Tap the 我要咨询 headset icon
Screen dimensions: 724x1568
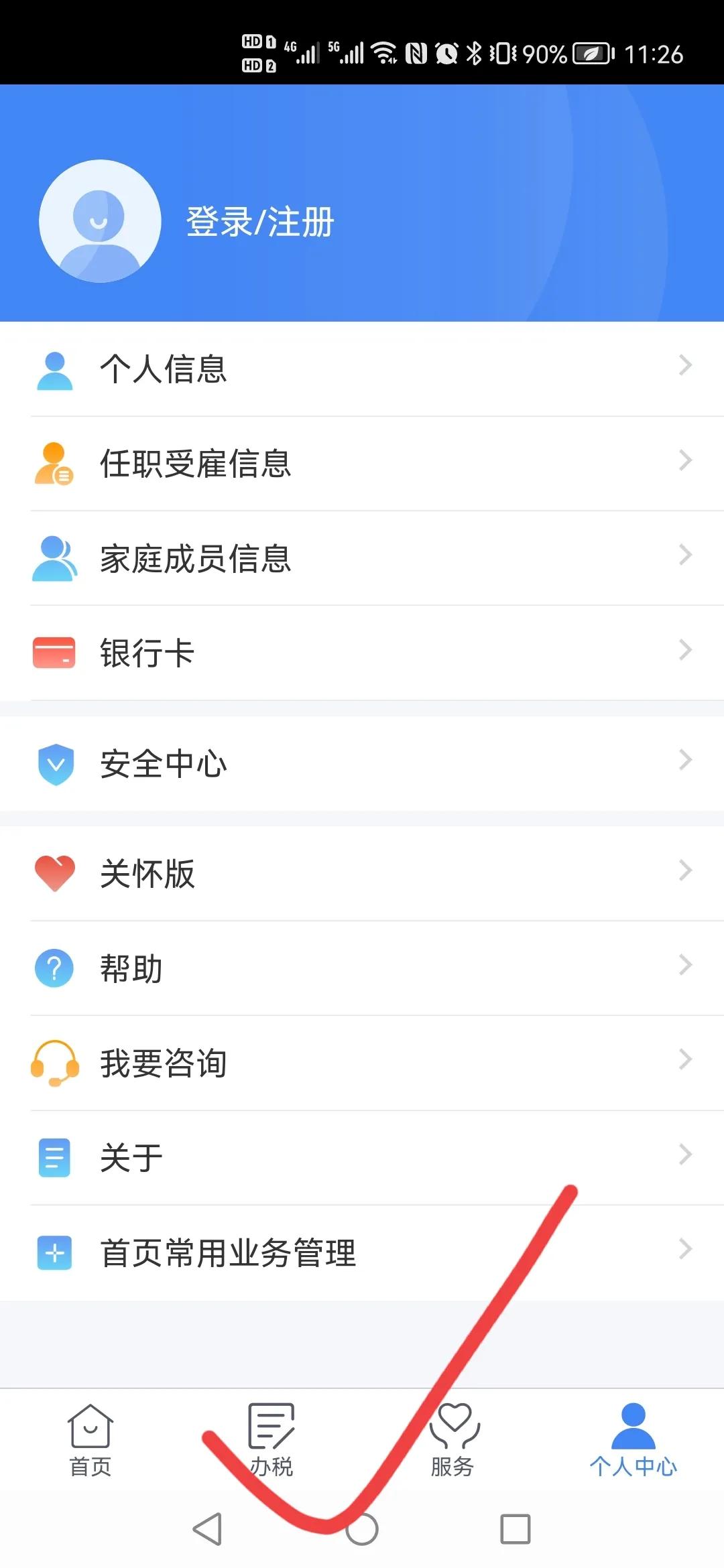point(54,1062)
